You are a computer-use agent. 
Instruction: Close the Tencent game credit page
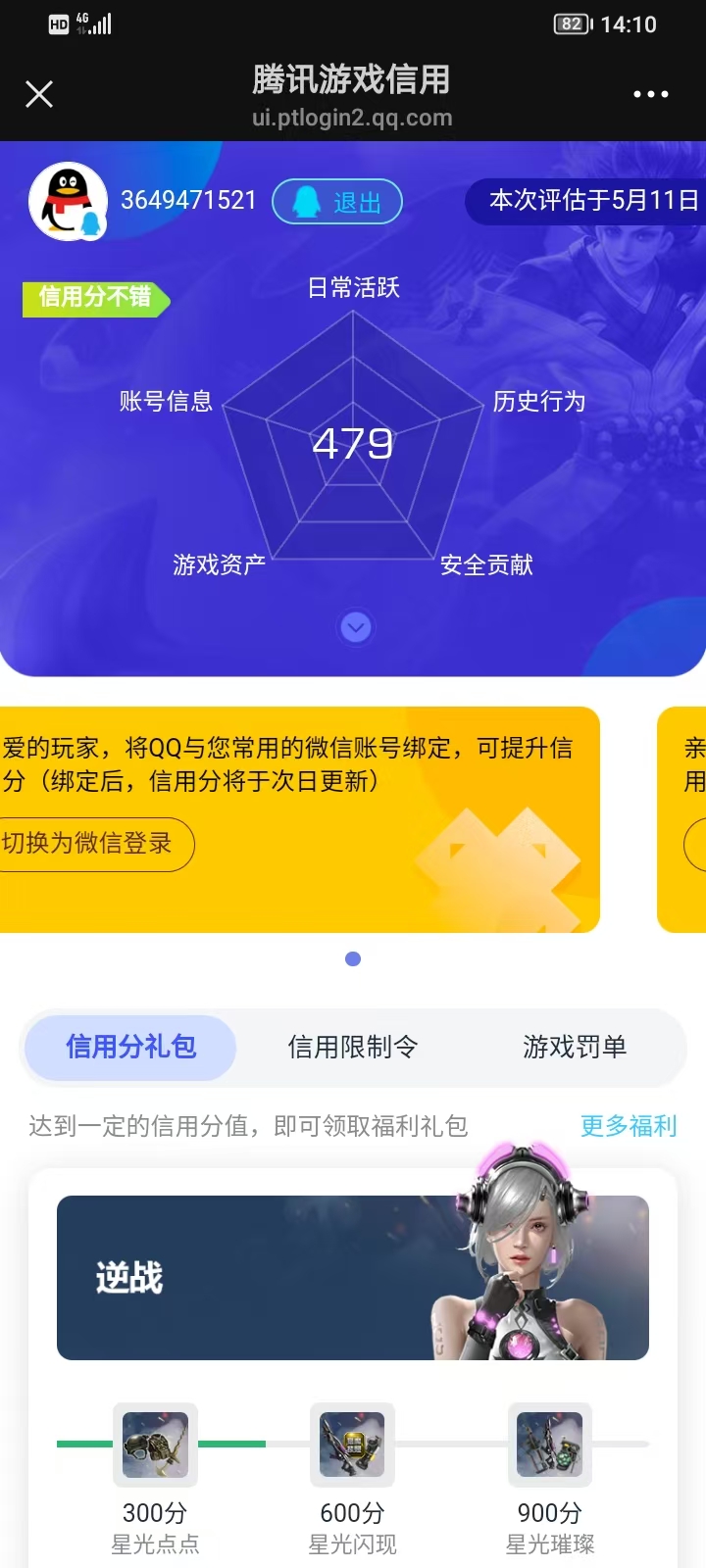pyautogui.click(x=39, y=94)
